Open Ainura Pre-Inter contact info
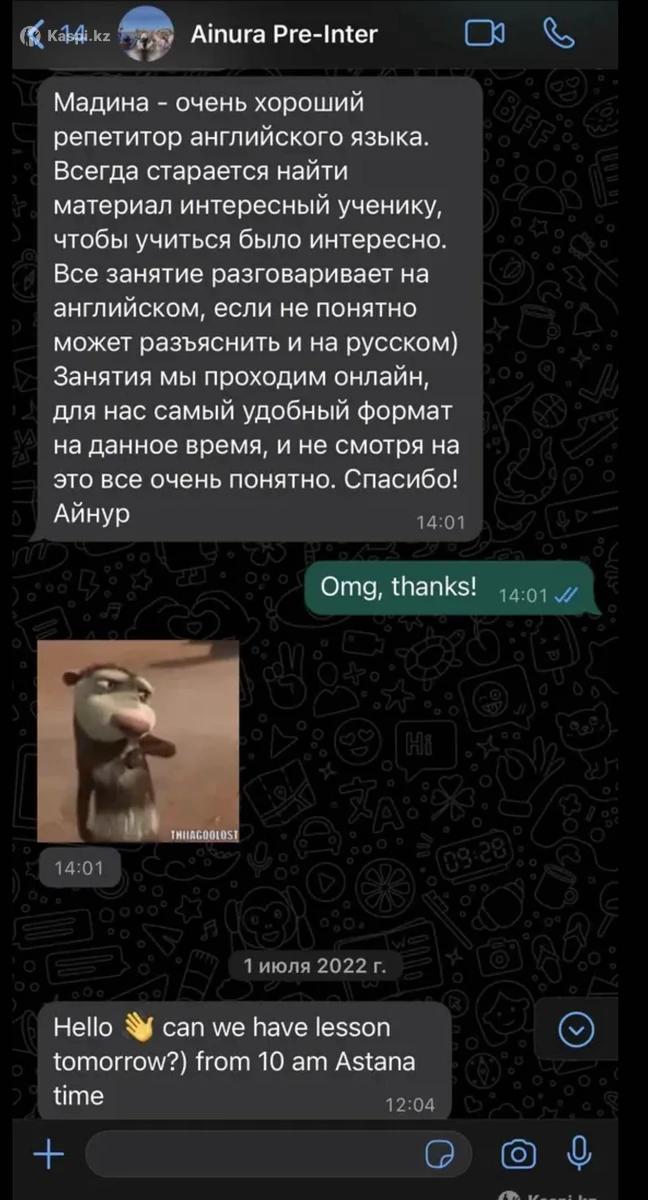This screenshot has width=648, height=1200. pyautogui.click(x=284, y=35)
